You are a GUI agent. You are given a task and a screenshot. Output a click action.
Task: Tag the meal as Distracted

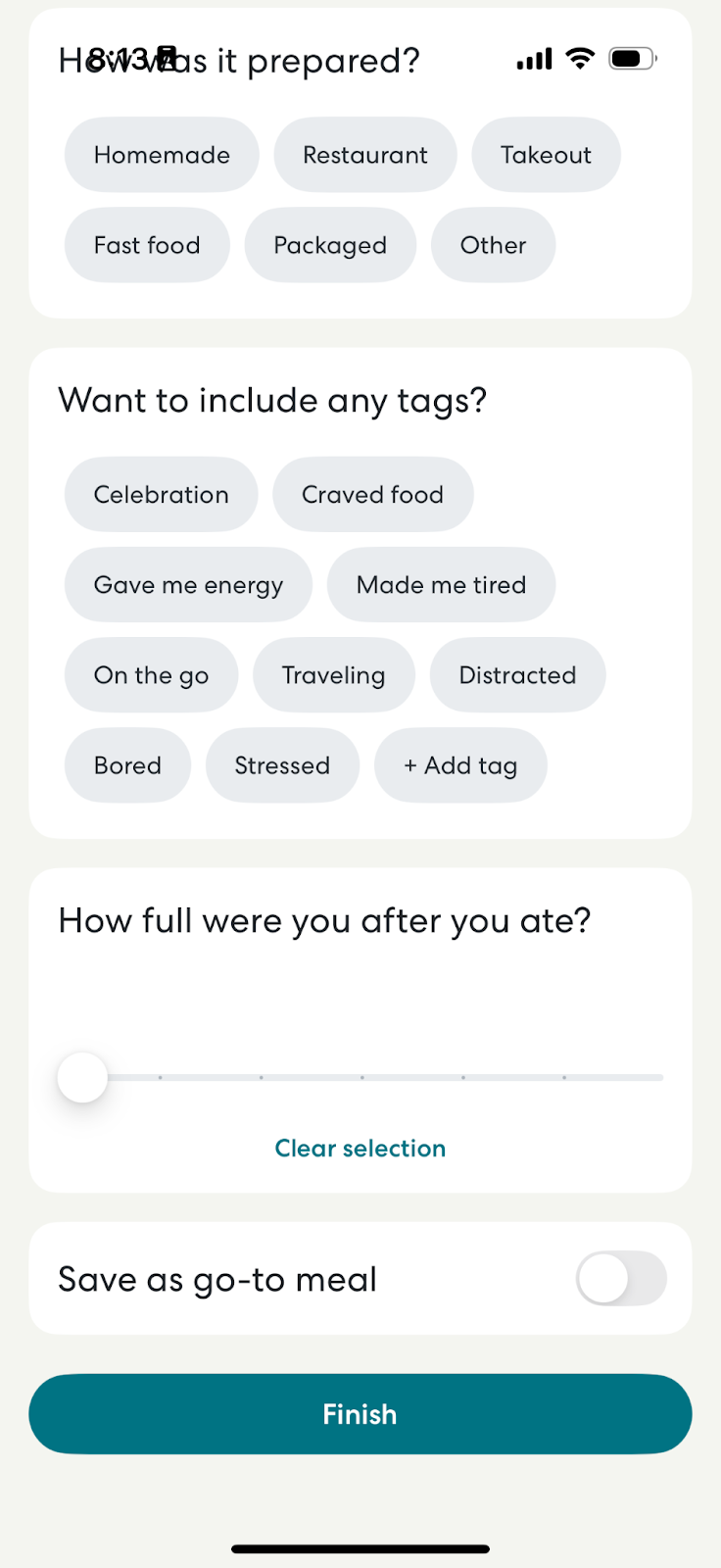coord(517,675)
